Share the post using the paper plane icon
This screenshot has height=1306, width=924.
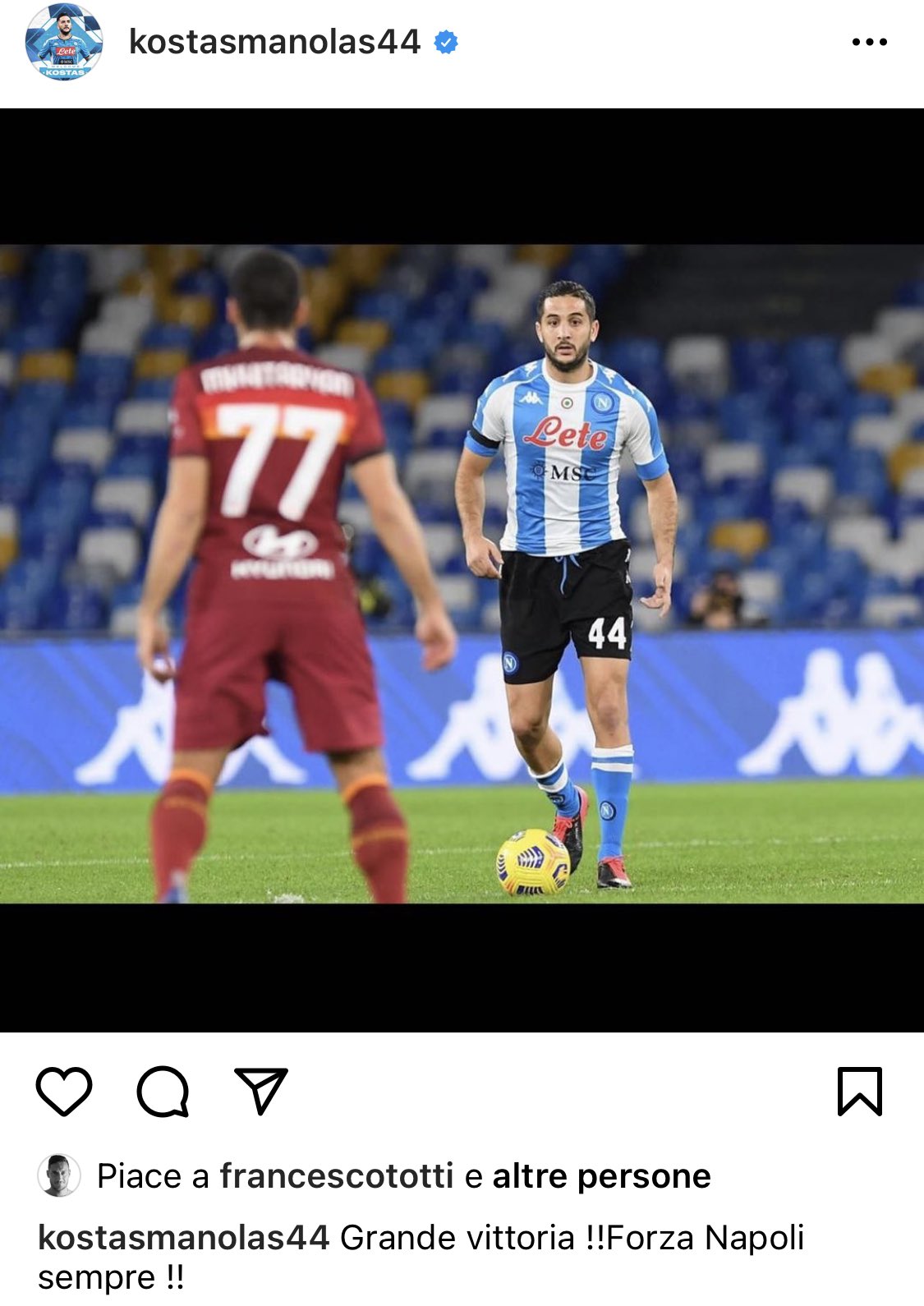[x=261, y=1092]
